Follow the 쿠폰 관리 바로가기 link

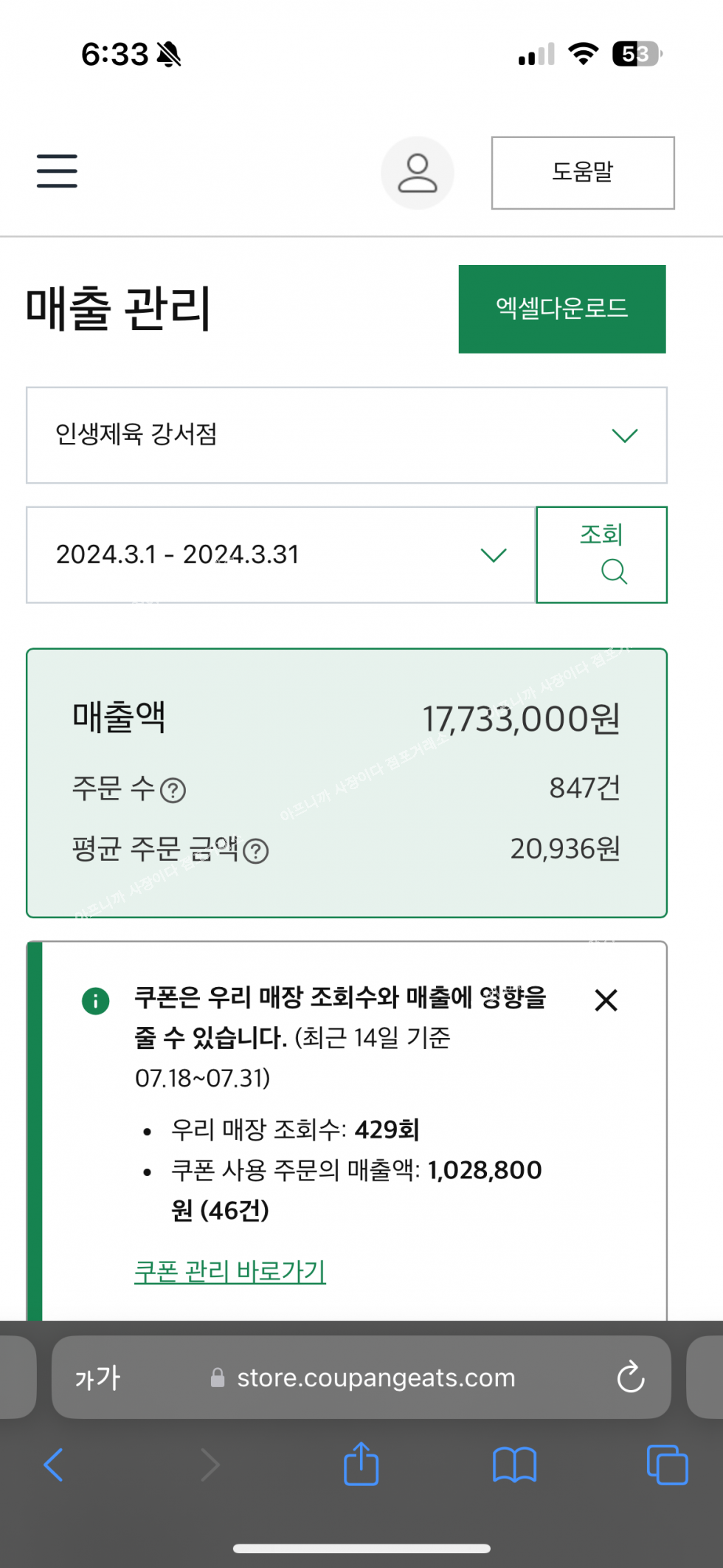tap(229, 1270)
